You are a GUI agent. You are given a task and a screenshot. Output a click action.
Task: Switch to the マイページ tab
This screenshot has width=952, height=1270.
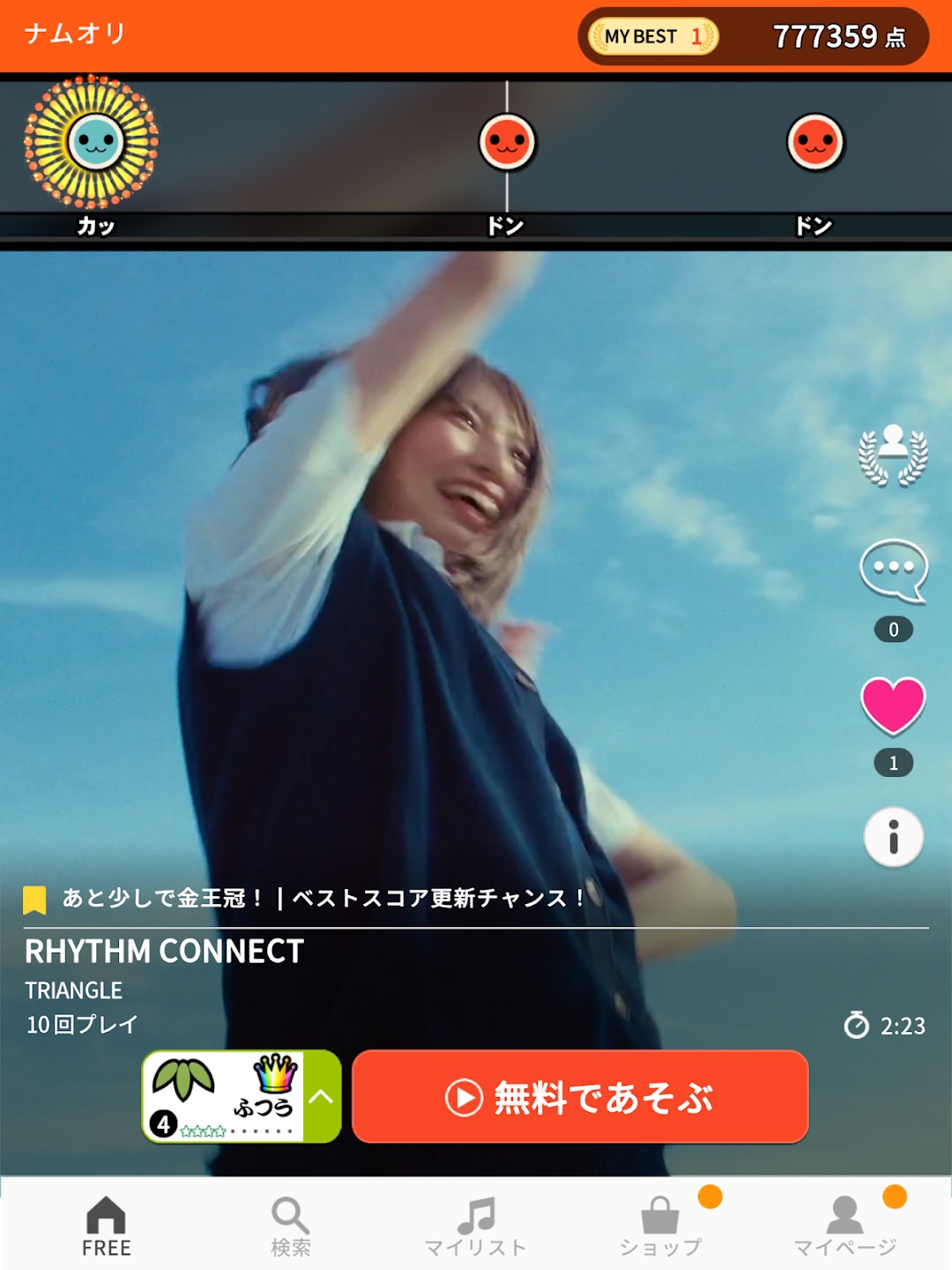pyautogui.click(x=844, y=1226)
